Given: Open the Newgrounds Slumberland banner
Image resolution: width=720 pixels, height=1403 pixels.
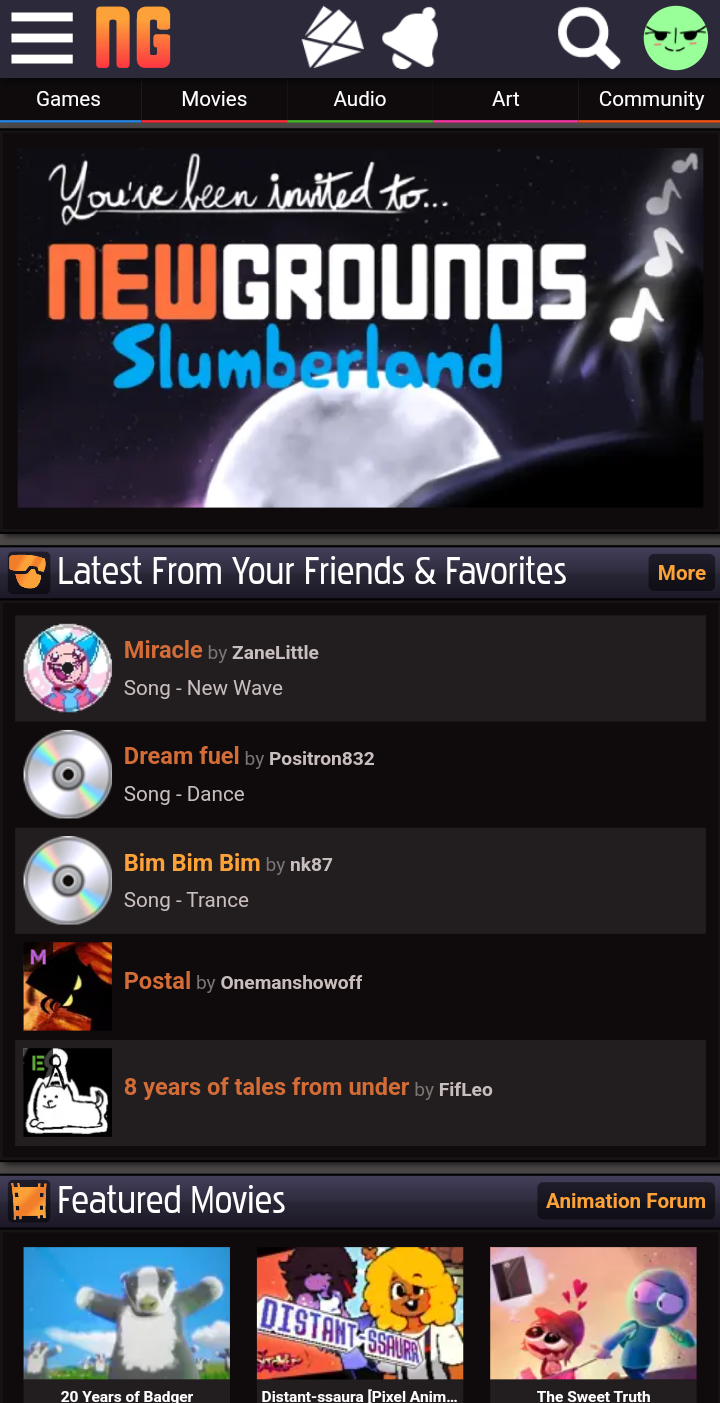Looking at the screenshot, I should coord(360,328).
